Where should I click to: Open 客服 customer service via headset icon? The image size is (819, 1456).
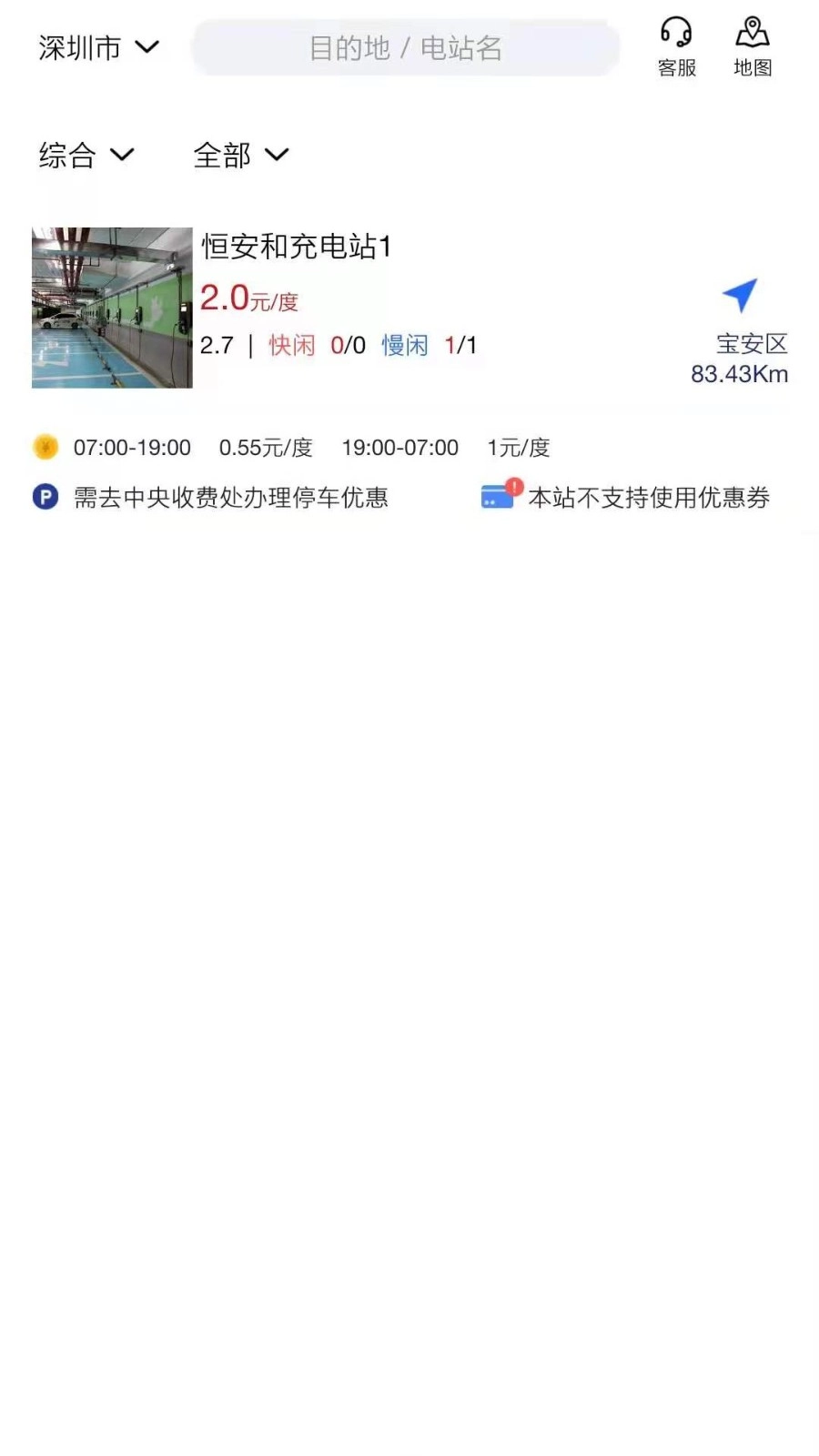pyautogui.click(x=676, y=41)
